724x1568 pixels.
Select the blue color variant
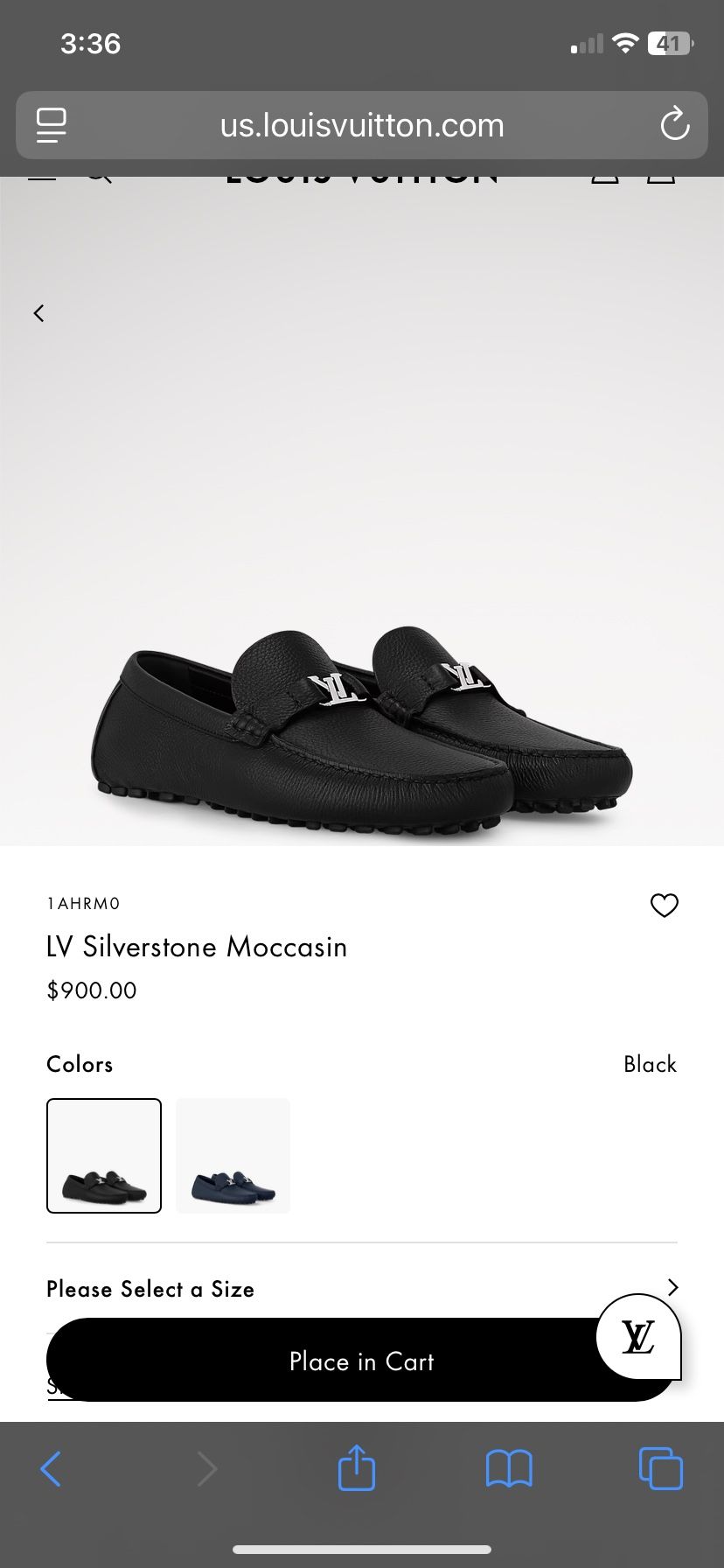(x=233, y=1155)
